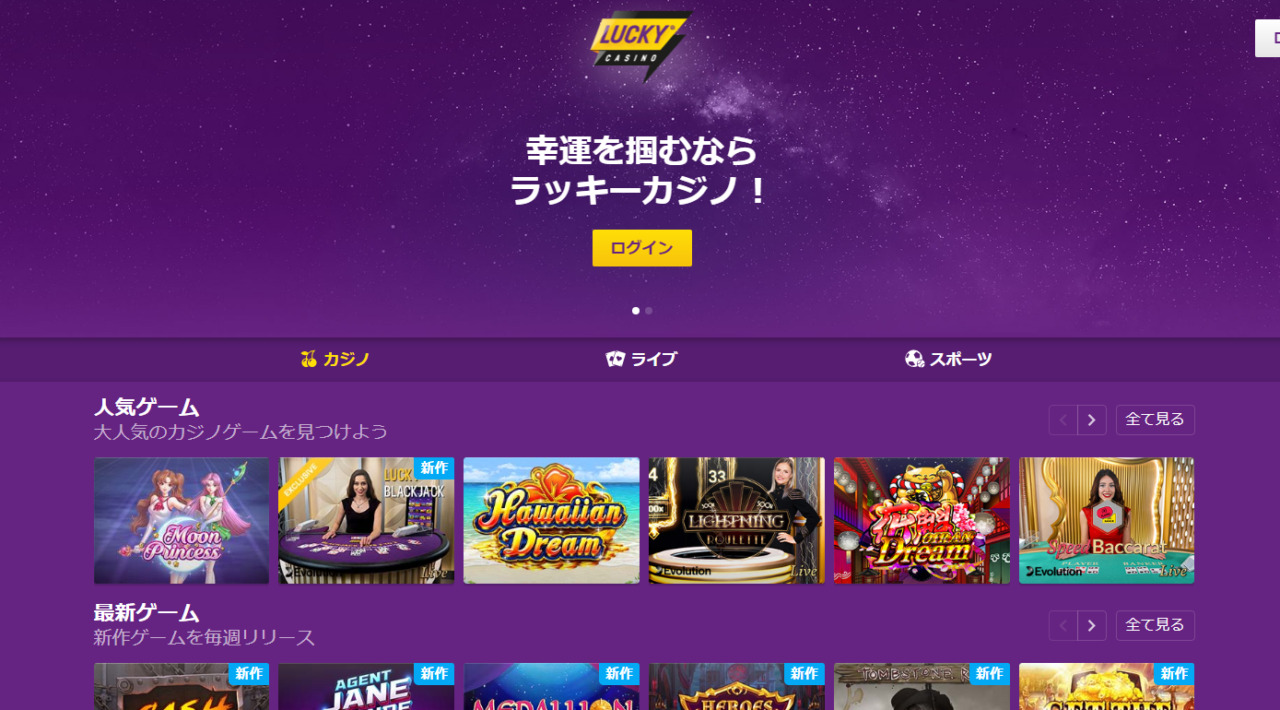
Task: Open the Oiran Dream game
Action: coord(921,521)
